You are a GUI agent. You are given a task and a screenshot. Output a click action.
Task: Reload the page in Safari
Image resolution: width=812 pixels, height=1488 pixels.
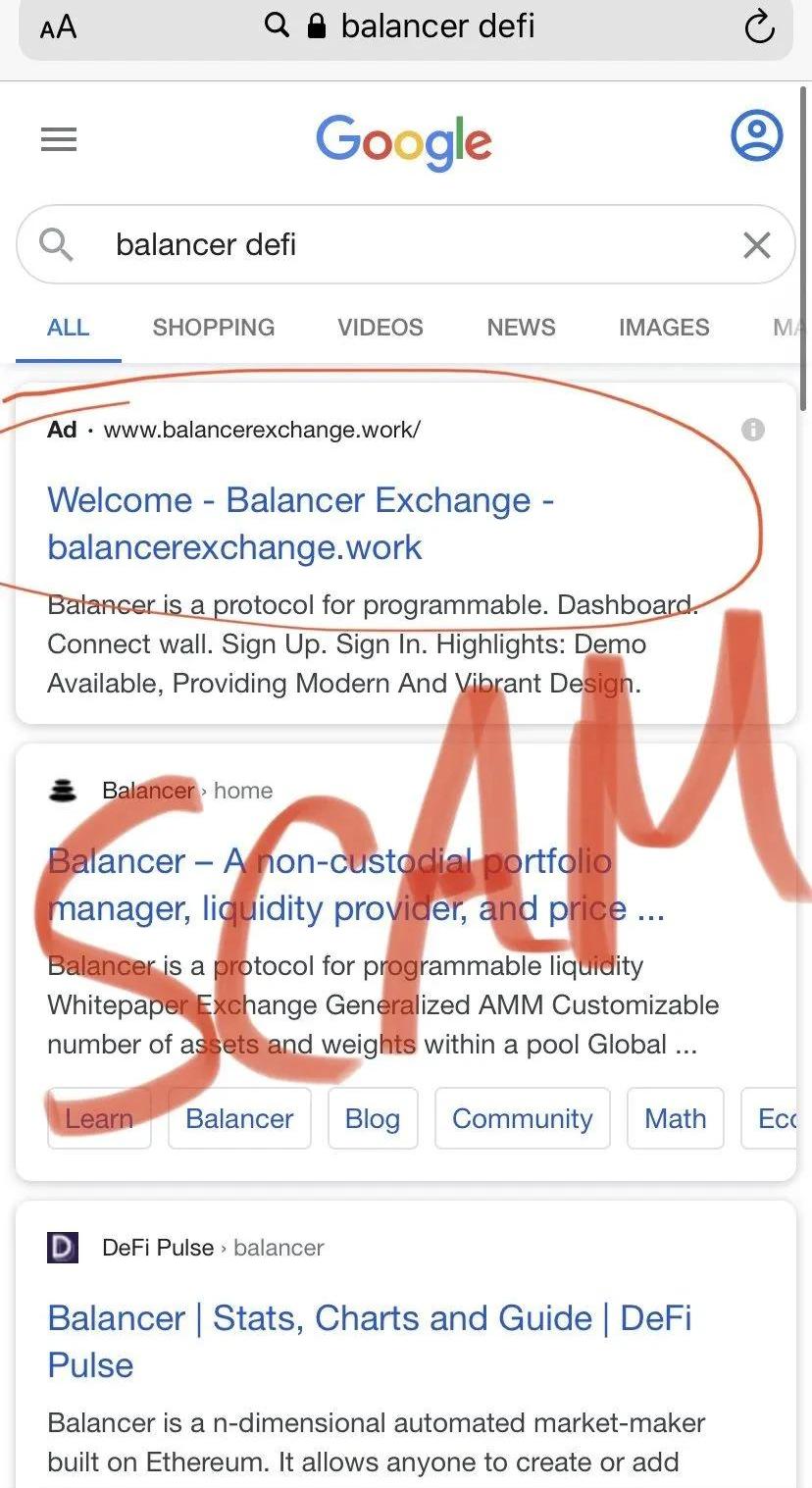coord(758,27)
